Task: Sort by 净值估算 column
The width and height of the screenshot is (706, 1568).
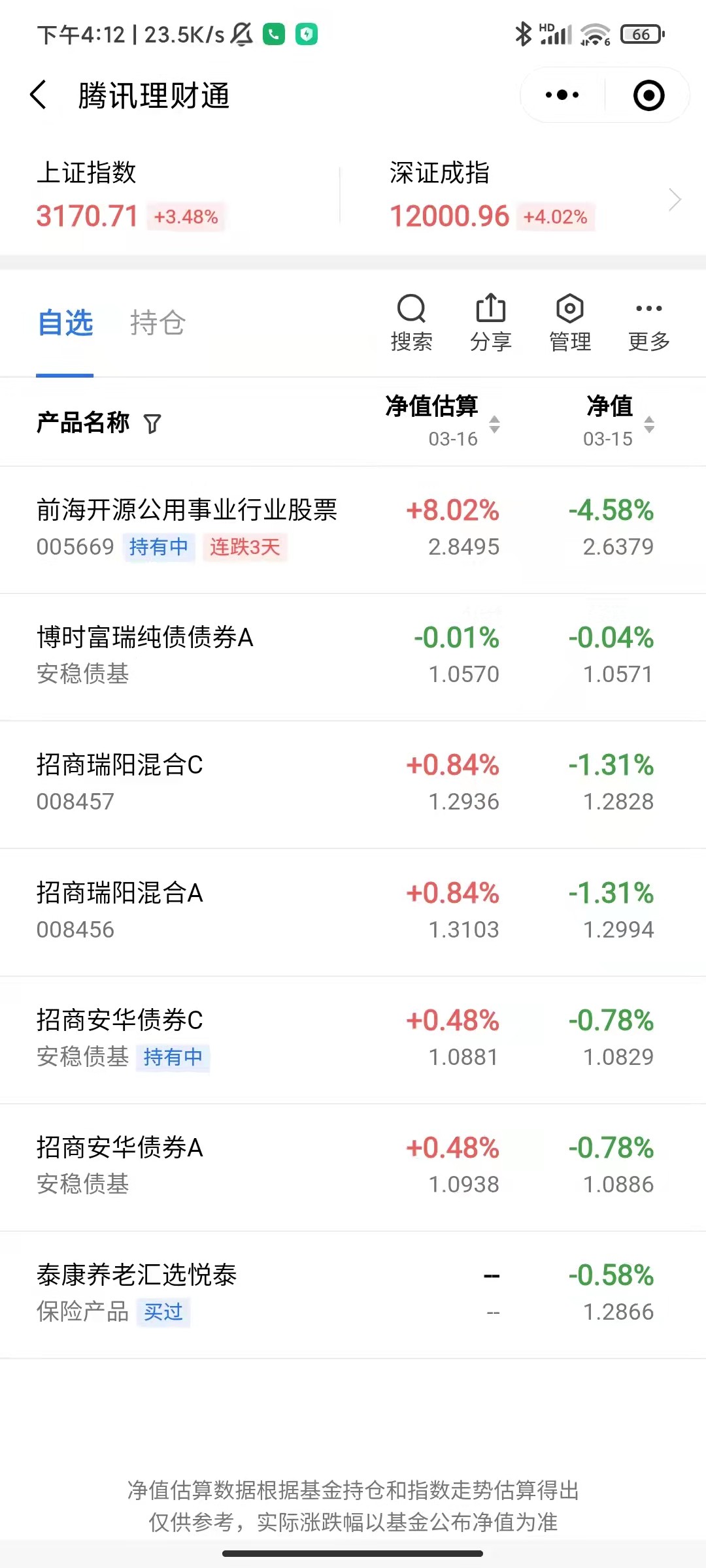Action: [443, 421]
